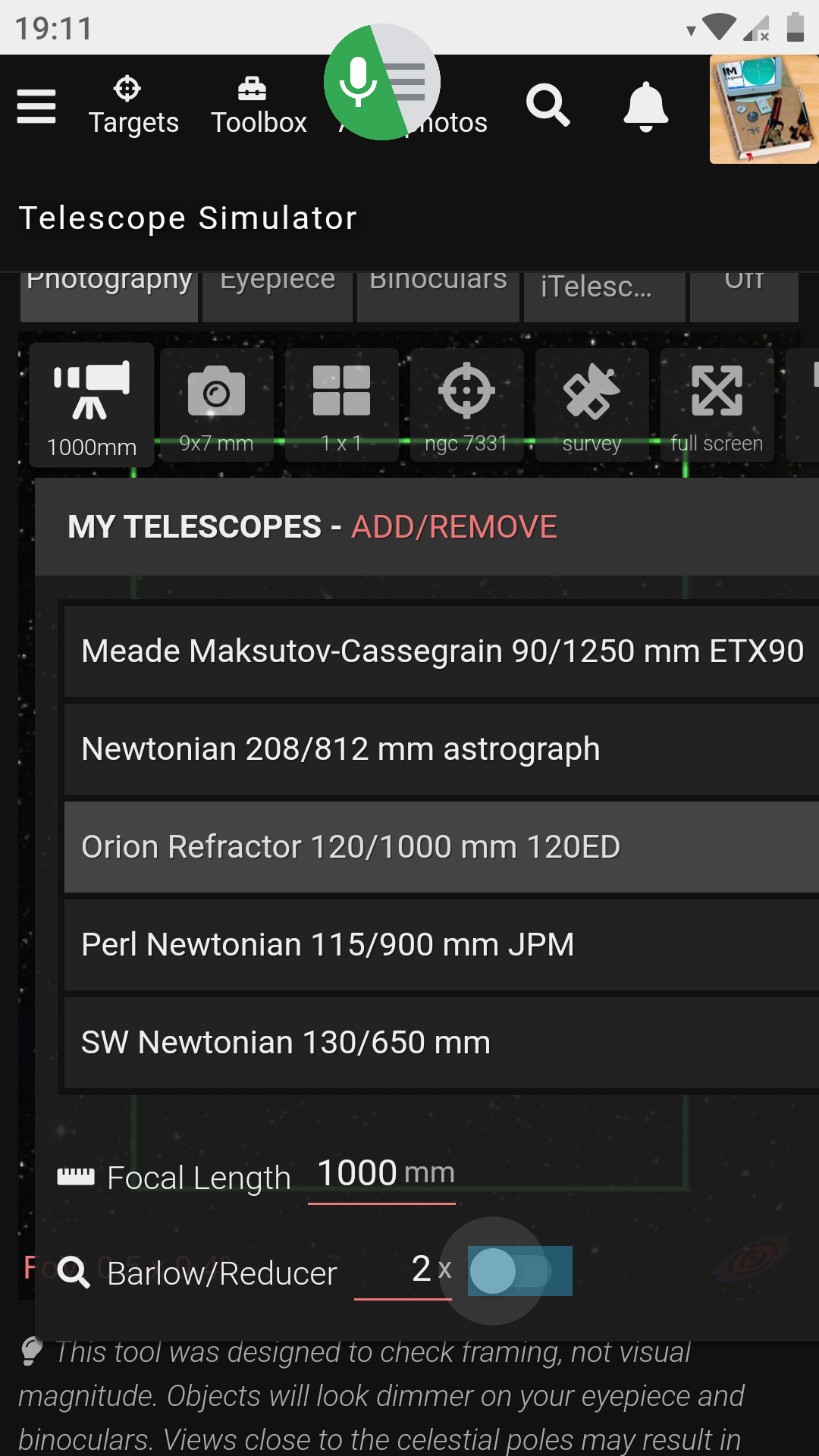Tap the ADD/REMOVE telescopes link
Screen dimensions: 819x1456
tap(454, 527)
